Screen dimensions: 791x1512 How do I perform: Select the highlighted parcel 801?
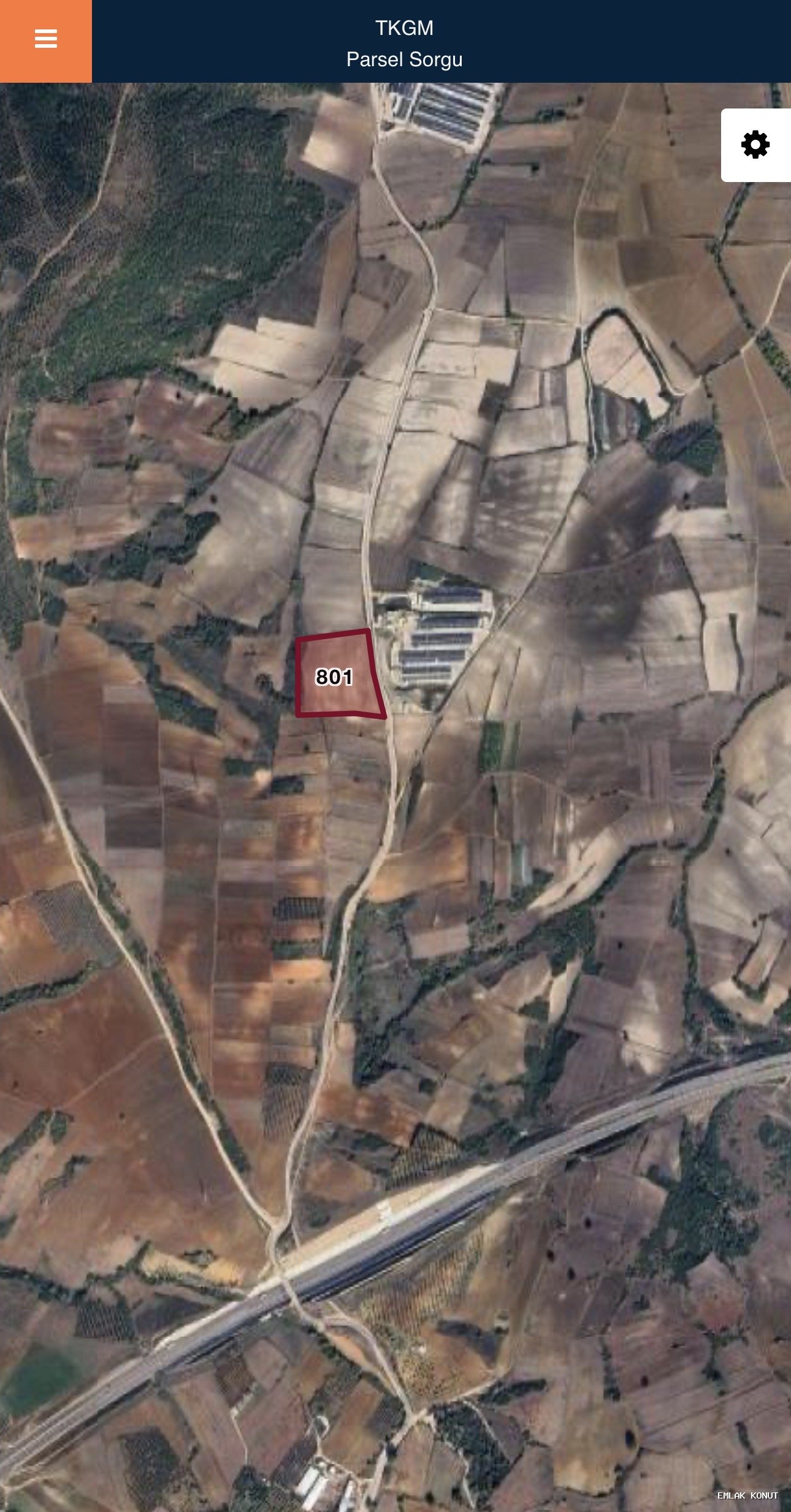tap(336, 677)
